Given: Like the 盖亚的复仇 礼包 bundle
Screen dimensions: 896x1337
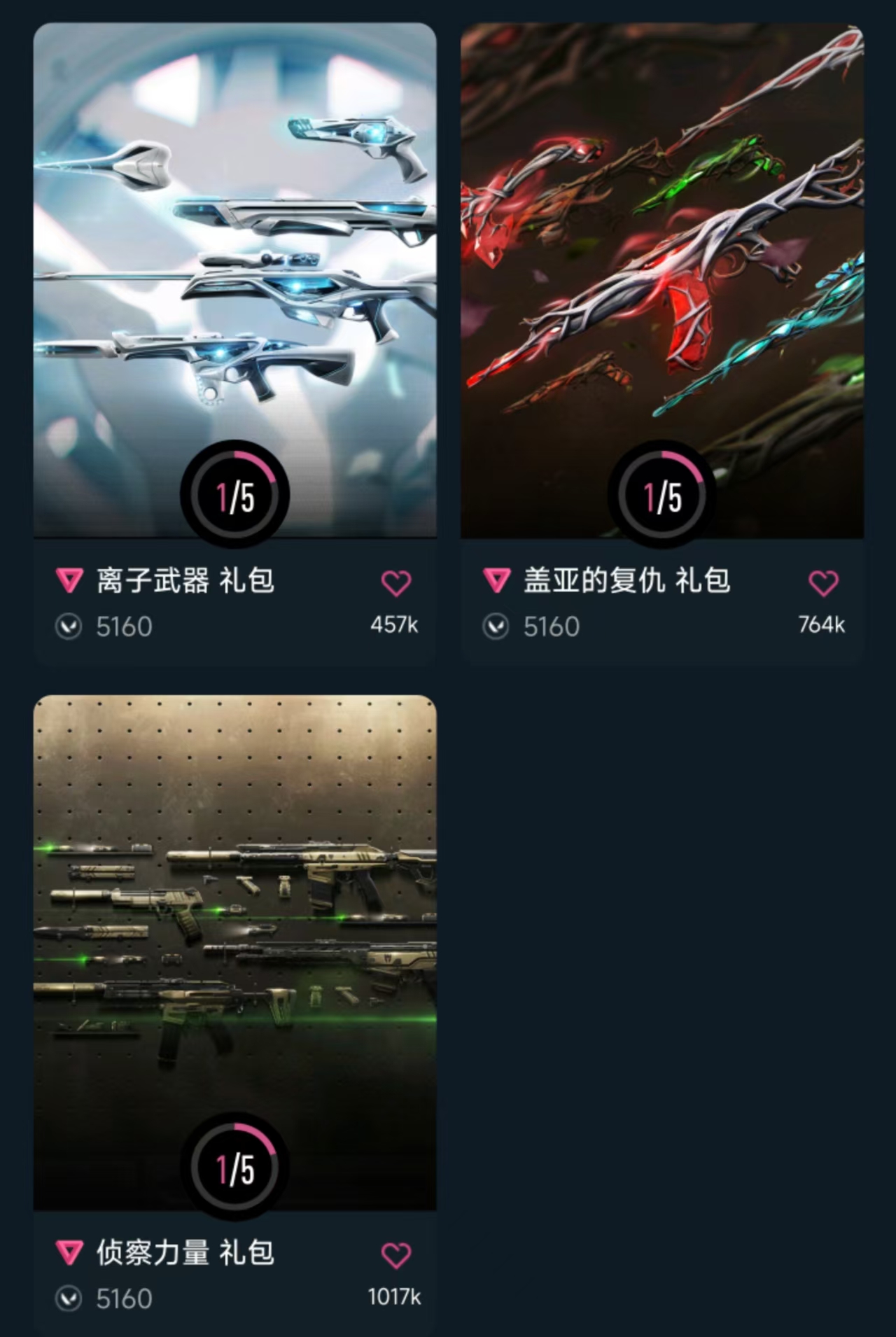Looking at the screenshot, I should coord(823,583).
